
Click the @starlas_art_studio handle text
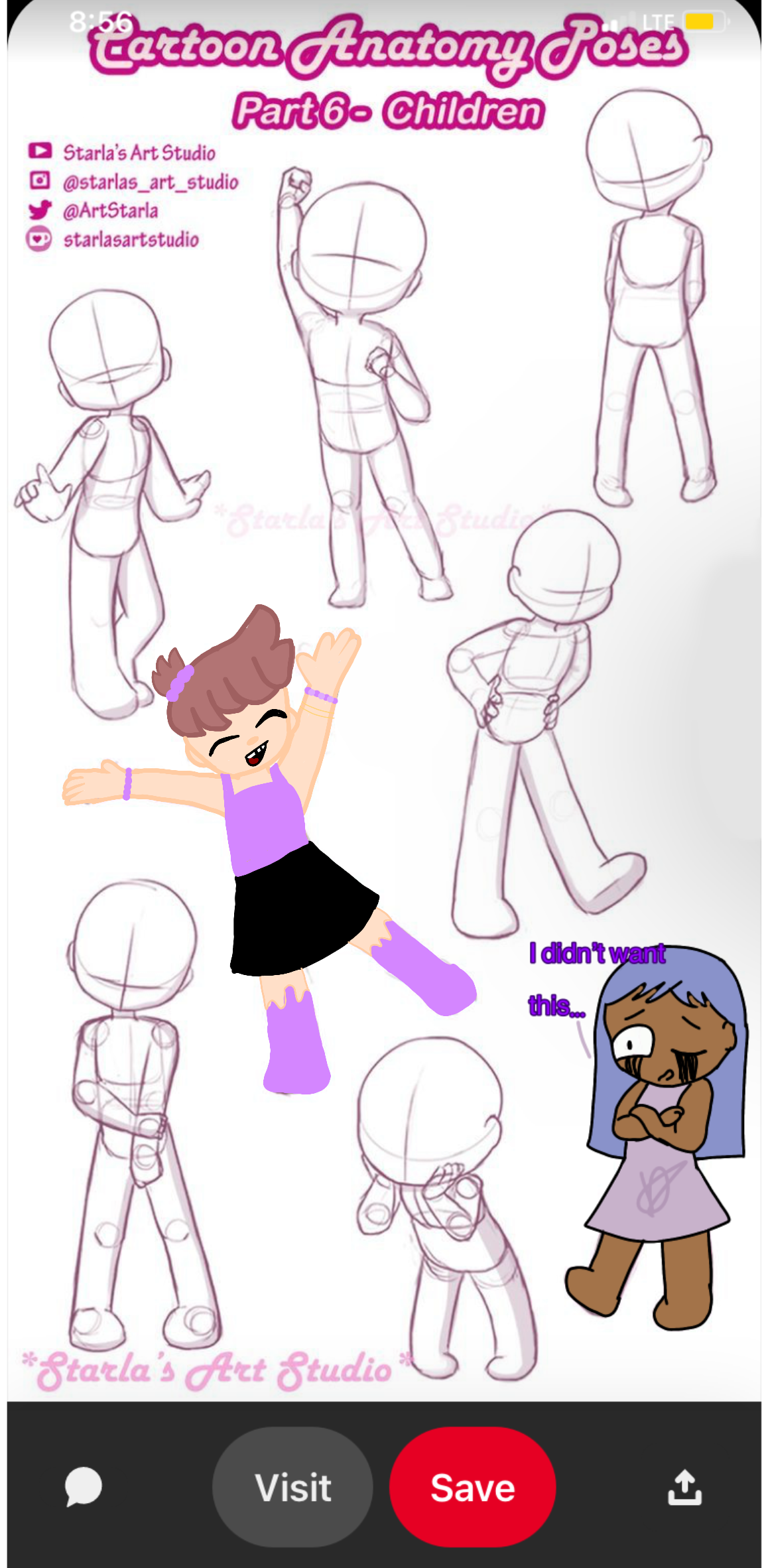(151, 181)
